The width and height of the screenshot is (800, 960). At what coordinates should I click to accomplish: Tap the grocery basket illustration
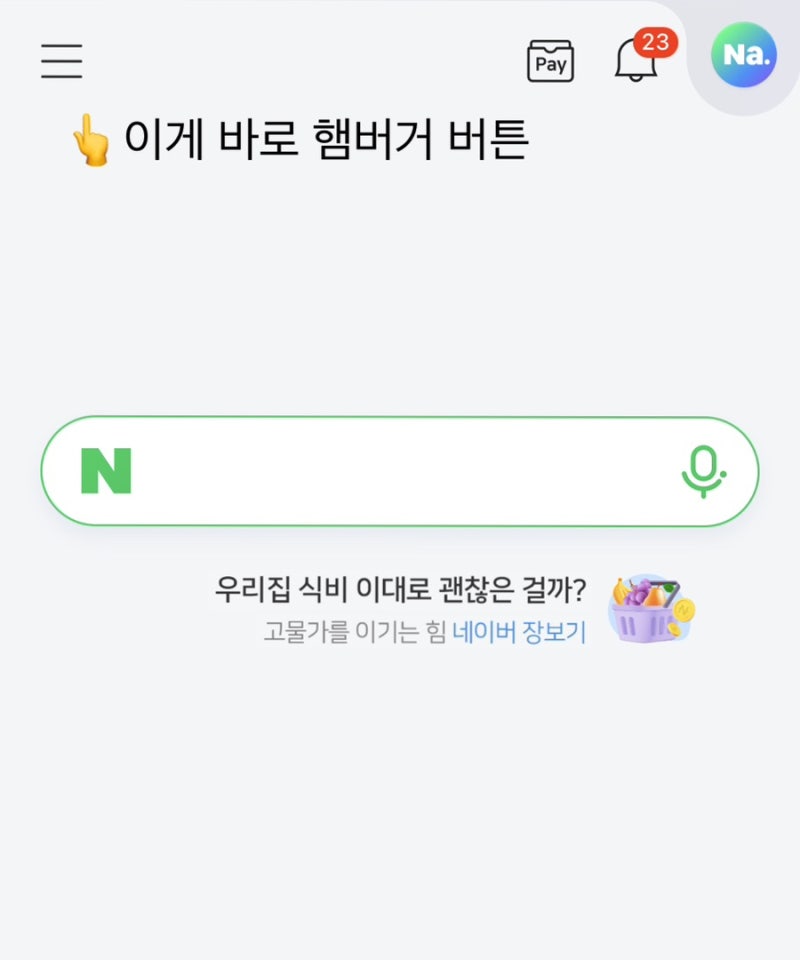650,610
